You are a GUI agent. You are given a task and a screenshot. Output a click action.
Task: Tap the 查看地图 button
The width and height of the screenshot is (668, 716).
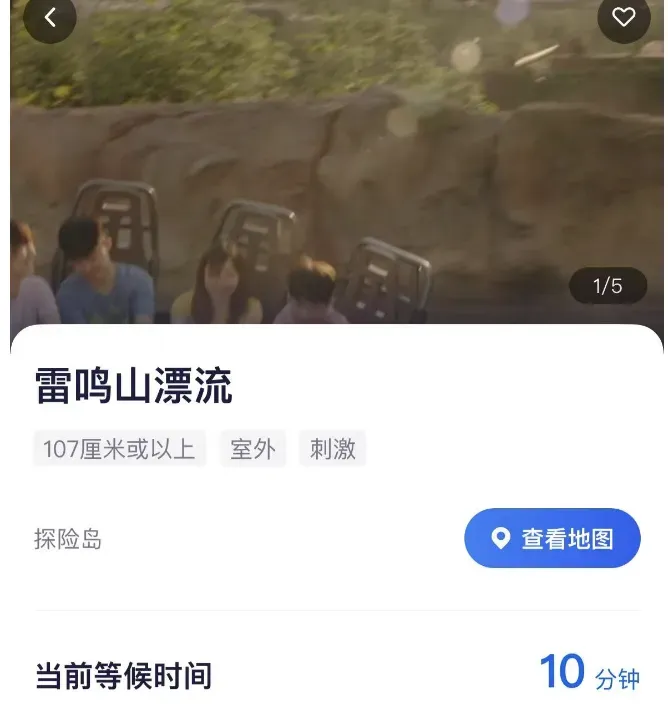[552, 539]
